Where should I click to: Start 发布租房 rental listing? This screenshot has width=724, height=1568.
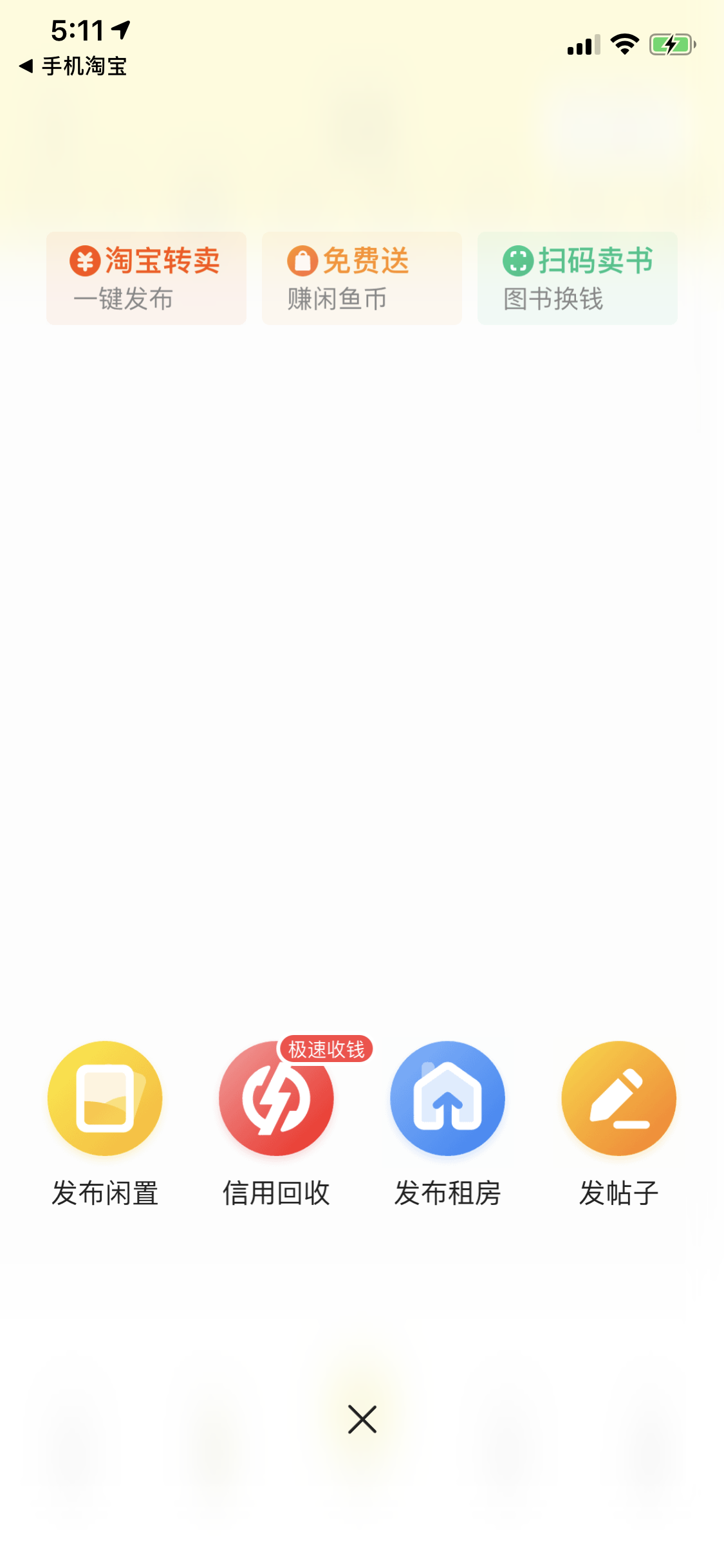pos(447,1123)
